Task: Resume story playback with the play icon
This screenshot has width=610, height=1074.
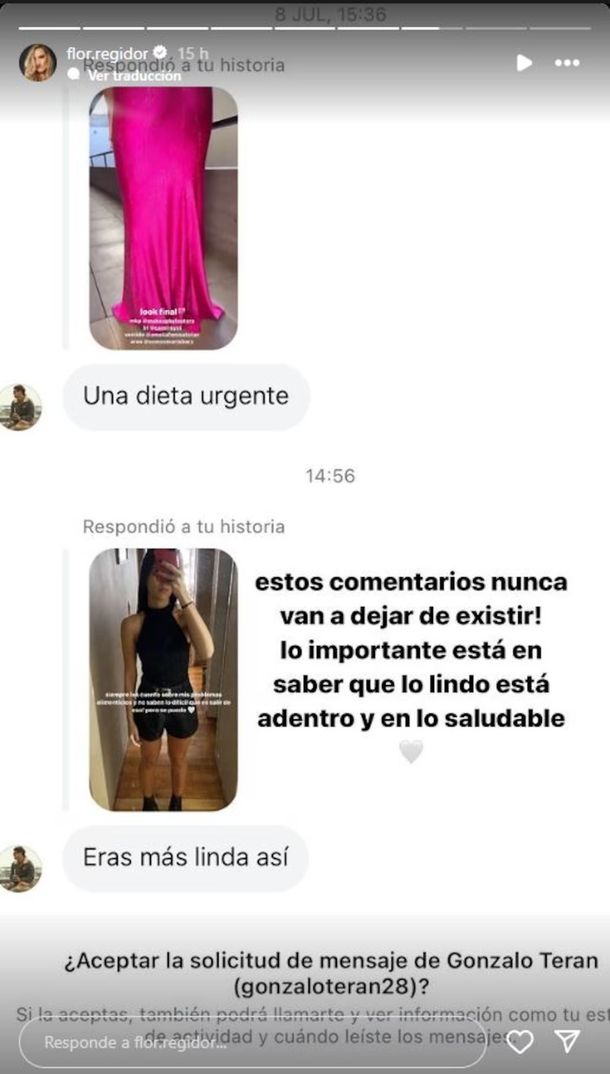Action: (x=524, y=62)
